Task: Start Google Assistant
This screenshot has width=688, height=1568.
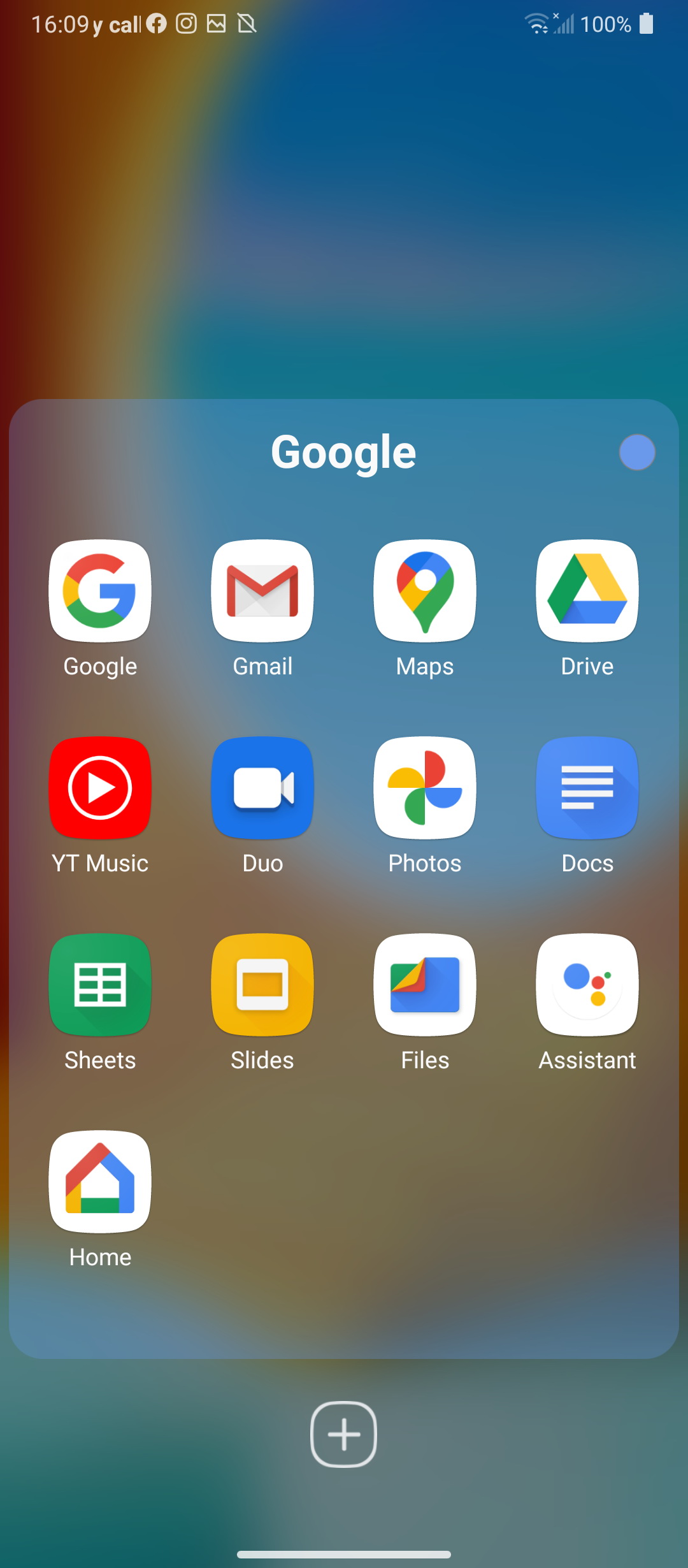Action: (587, 985)
